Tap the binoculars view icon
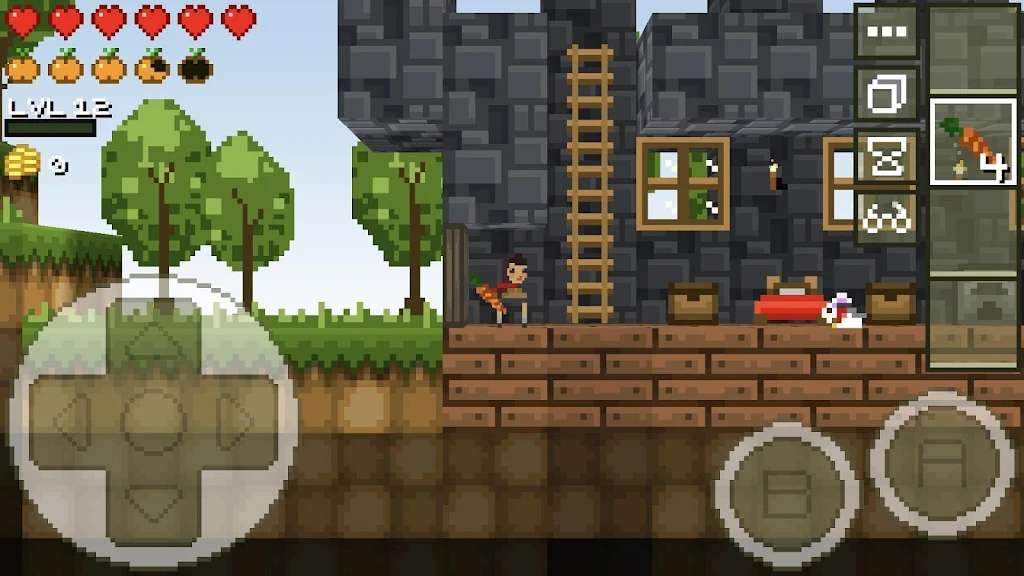The width and height of the screenshot is (1024, 576). tap(886, 218)
